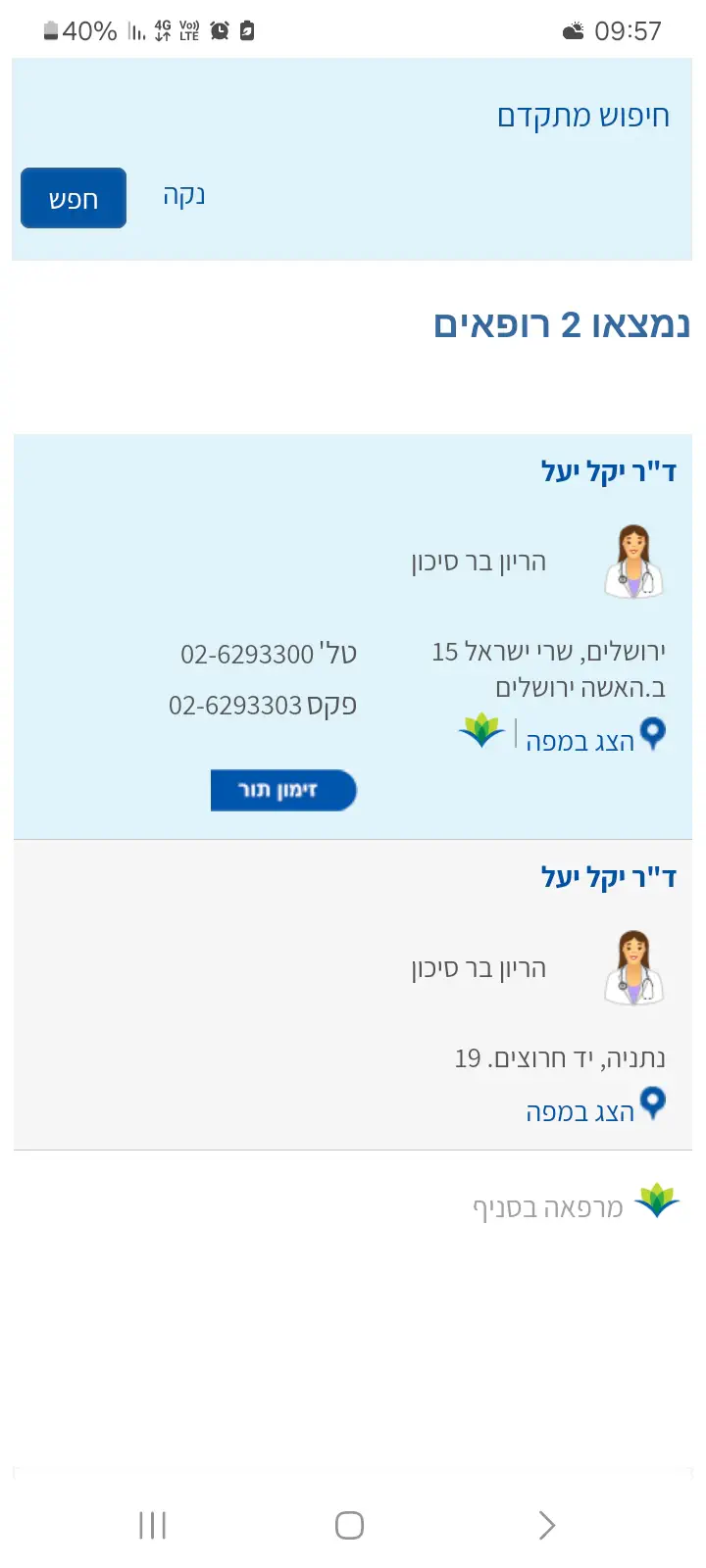Clear the search with נקה

click(x=184, y=195)
